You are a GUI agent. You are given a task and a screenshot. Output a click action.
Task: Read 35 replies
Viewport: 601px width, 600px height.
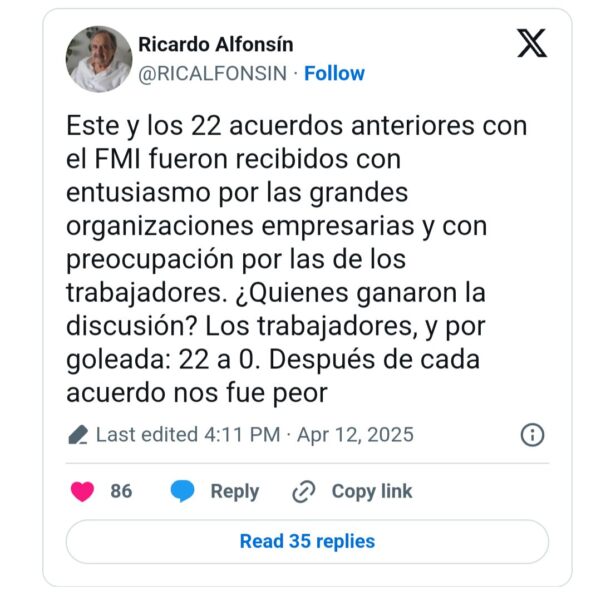[307, 541]
